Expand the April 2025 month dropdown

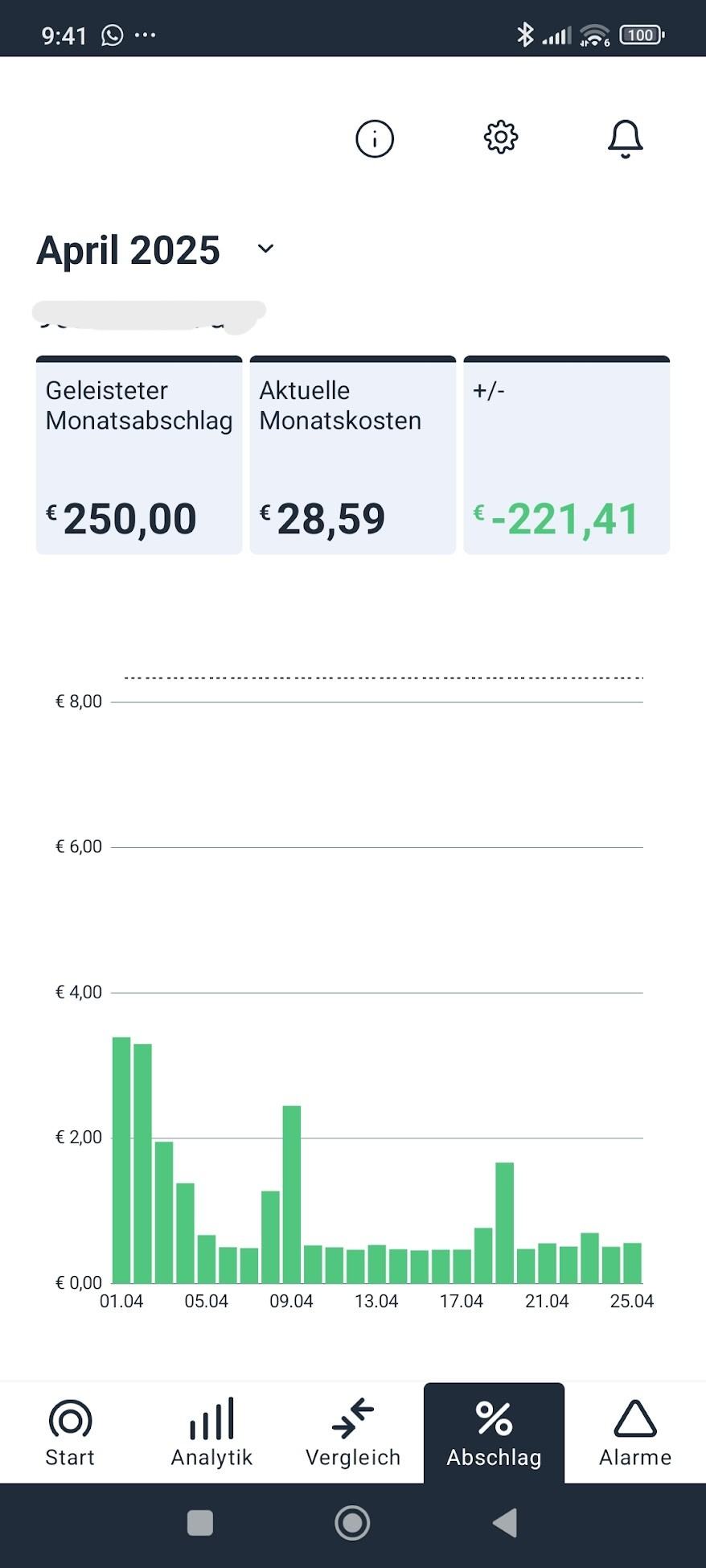(265, 249)
